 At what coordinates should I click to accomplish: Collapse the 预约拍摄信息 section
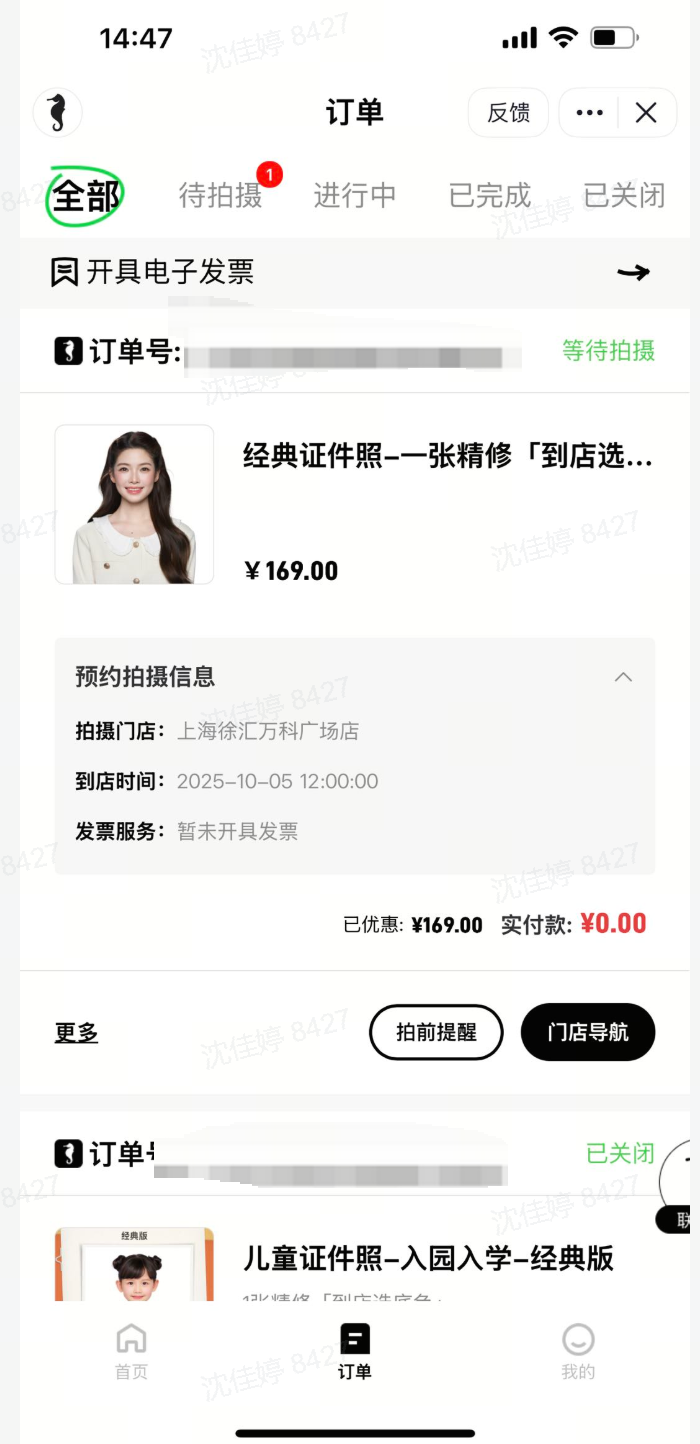click(623, 677)
